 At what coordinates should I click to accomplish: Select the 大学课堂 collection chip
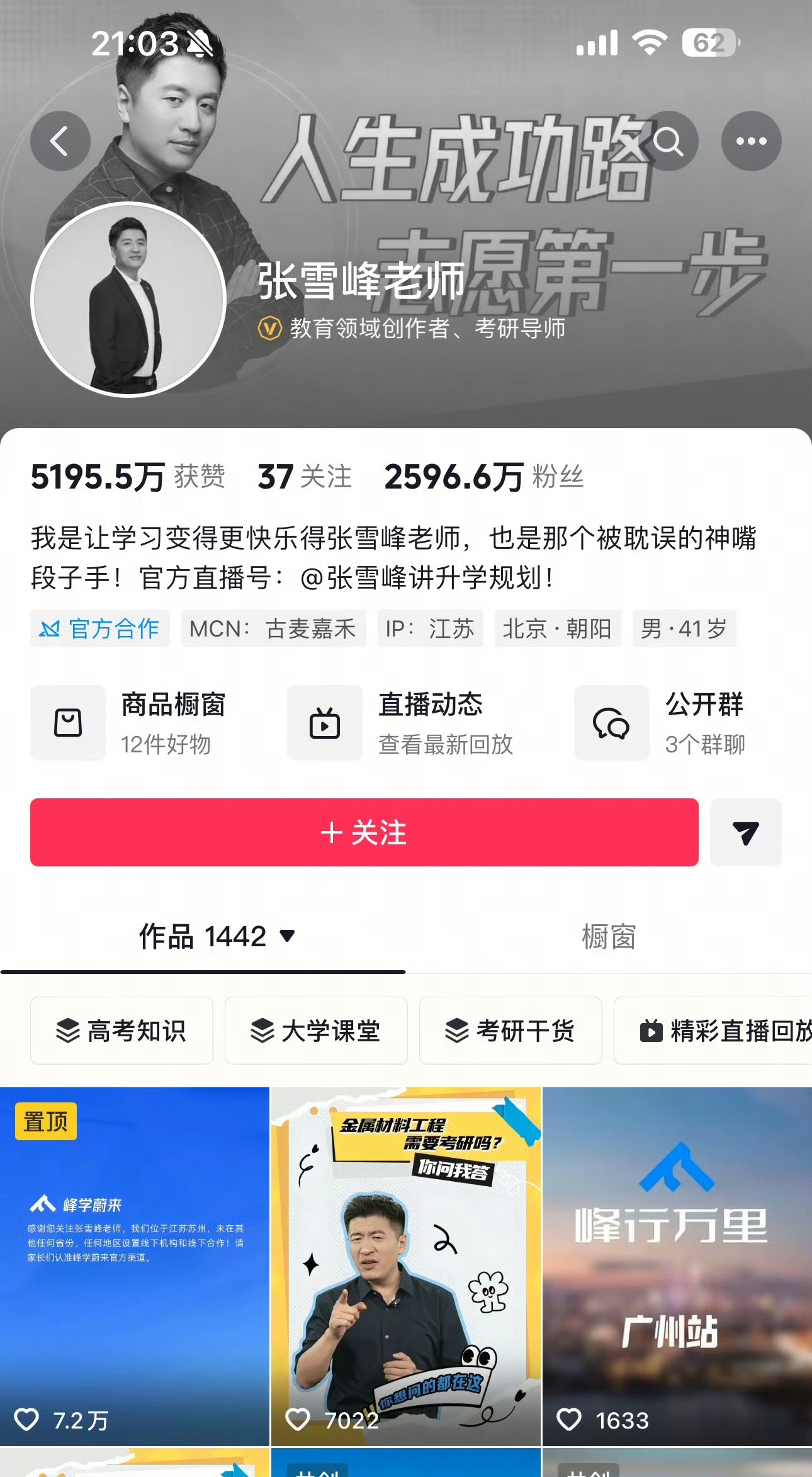(315, 1031)
